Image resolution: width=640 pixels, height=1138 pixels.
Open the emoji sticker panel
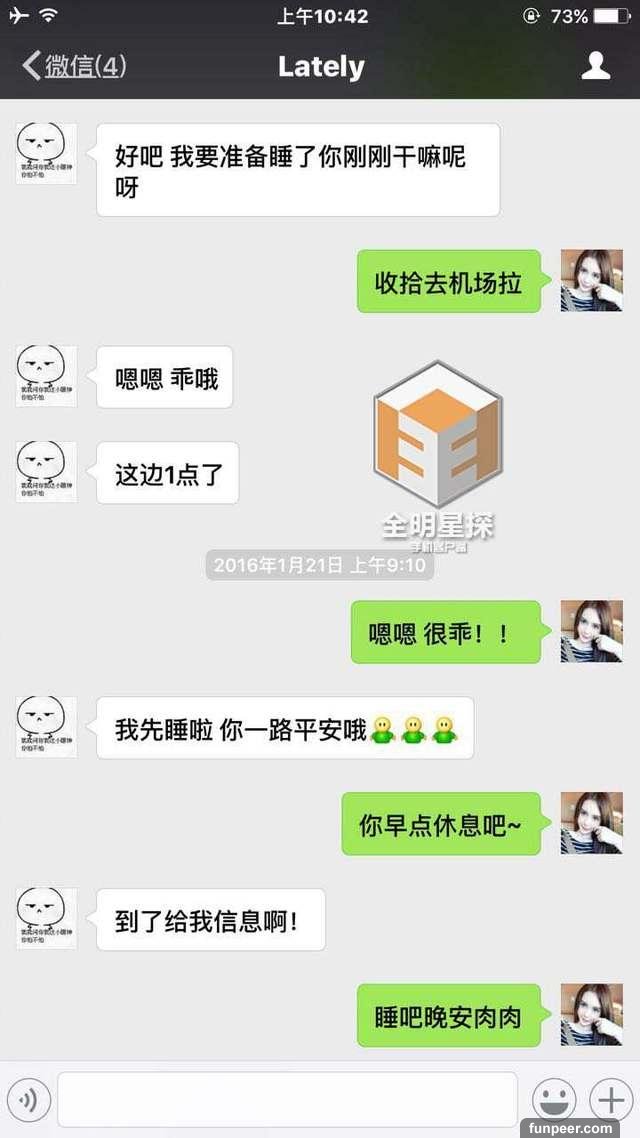[x=553, y=1100]
